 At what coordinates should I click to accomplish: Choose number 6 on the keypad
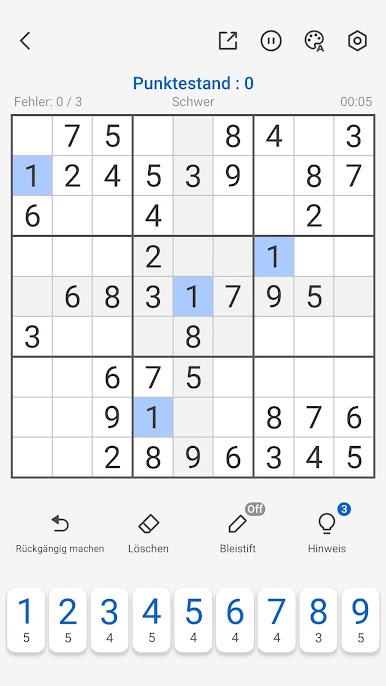click(235, 620)
